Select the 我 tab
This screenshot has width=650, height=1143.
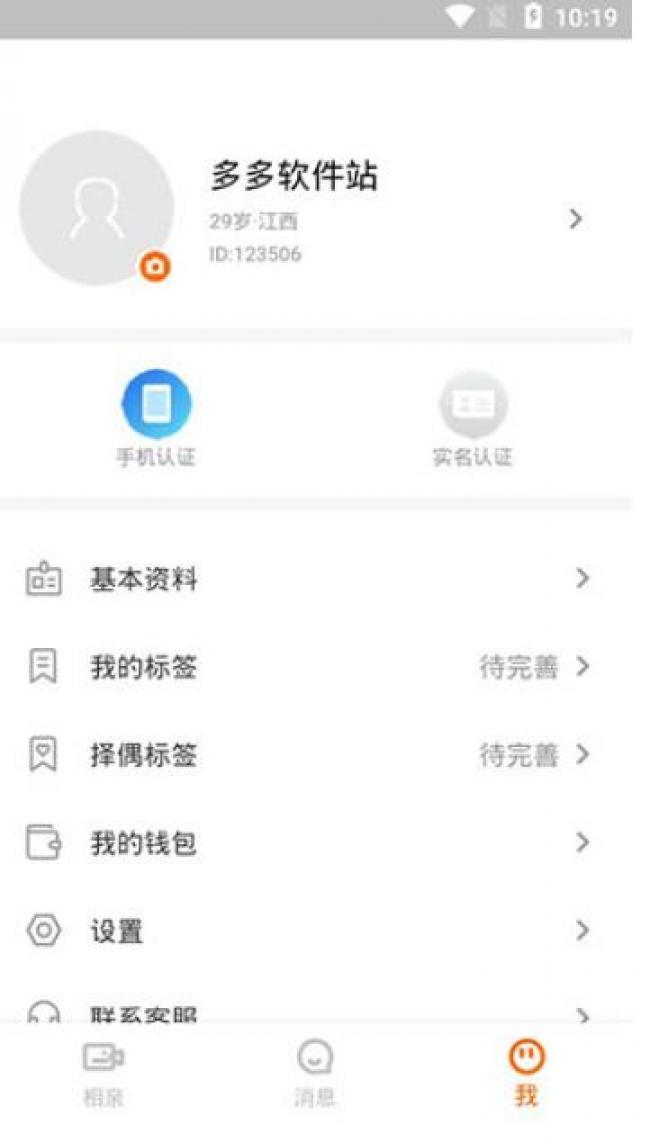coord(526,1071)
